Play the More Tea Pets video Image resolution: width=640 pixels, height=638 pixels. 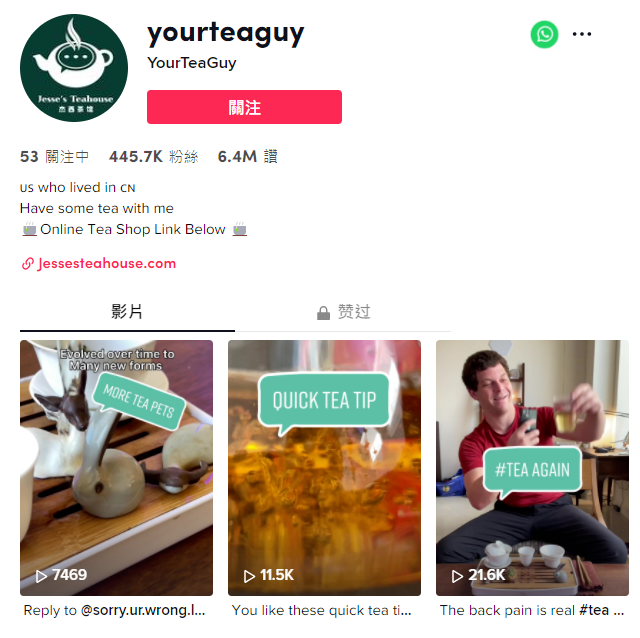click(x=116, y=467)
